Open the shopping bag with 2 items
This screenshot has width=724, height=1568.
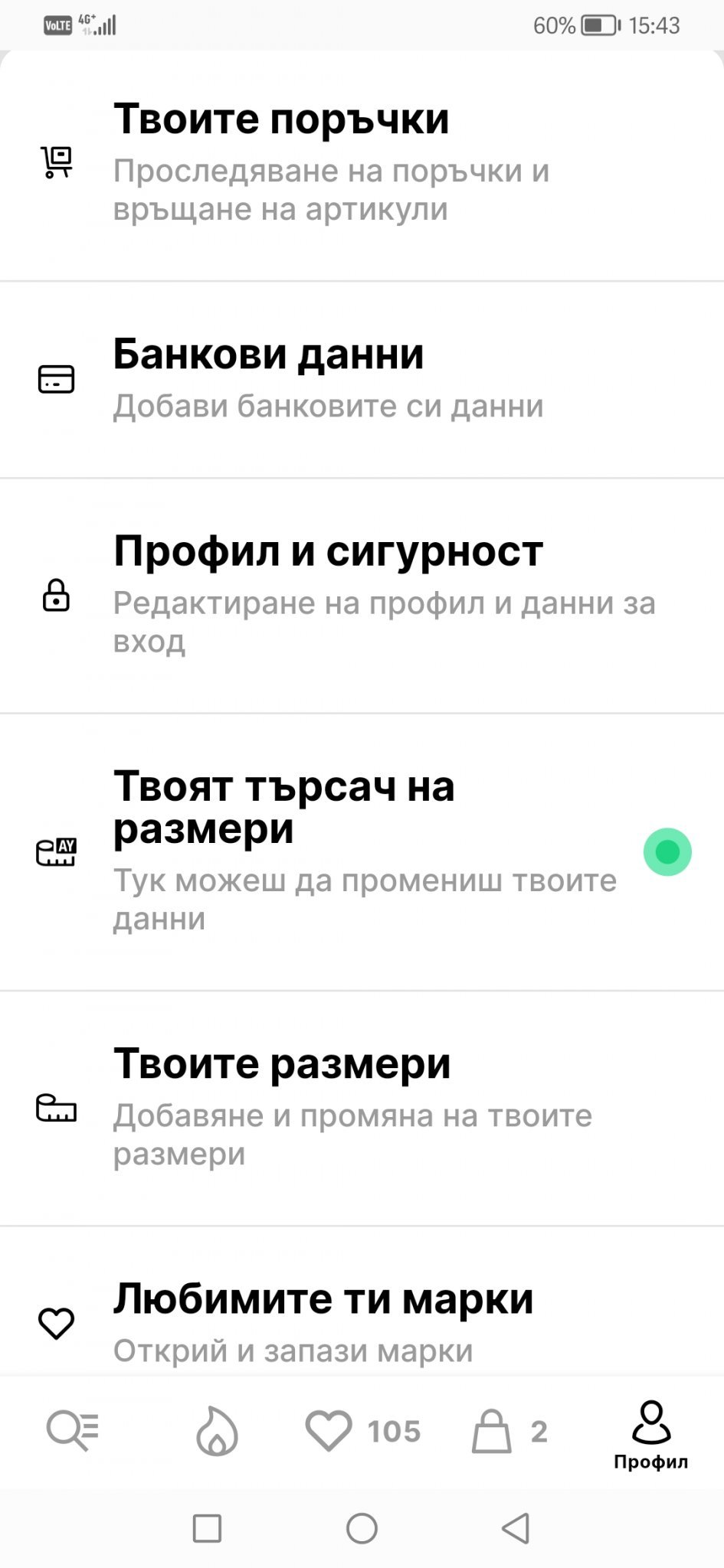[508, 1430]
